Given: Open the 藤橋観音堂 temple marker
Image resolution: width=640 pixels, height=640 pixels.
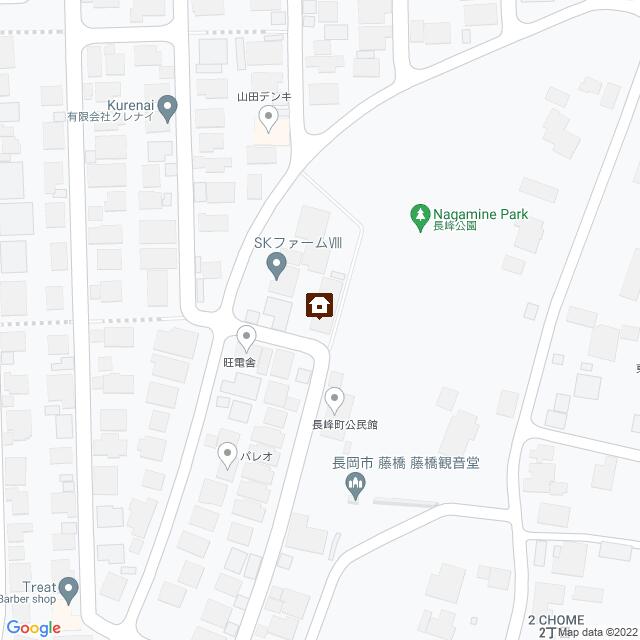Looking at the screenshot, I should pyautogui.click(x=354, y=487).
